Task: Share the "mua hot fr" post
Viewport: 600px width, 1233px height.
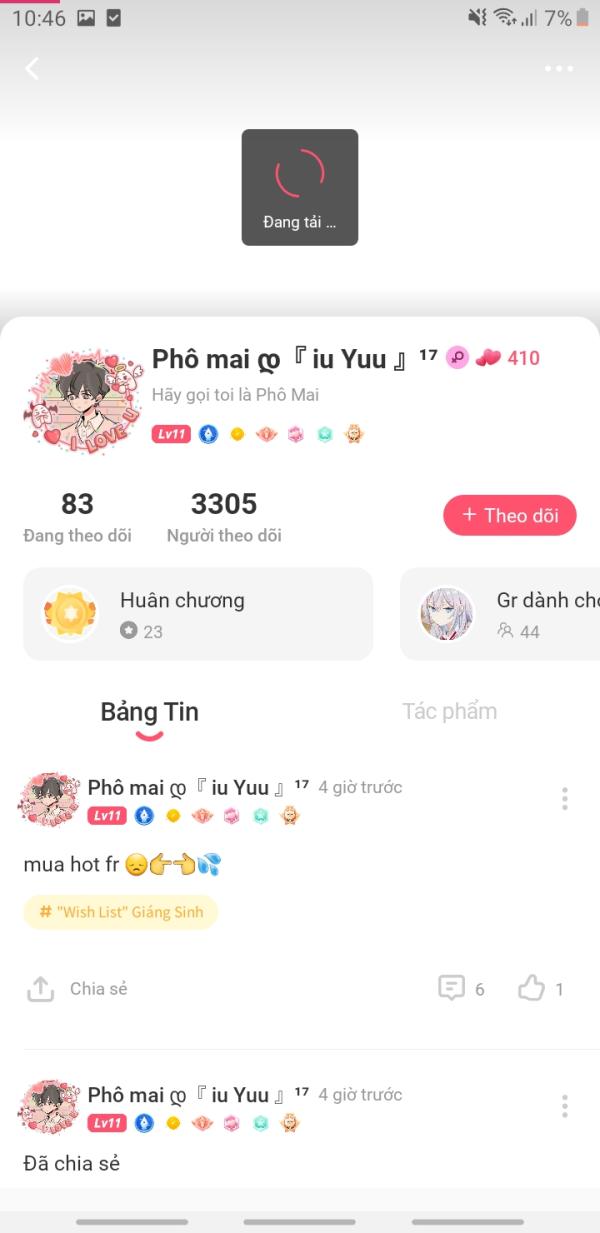Action: tap(77, 989)
